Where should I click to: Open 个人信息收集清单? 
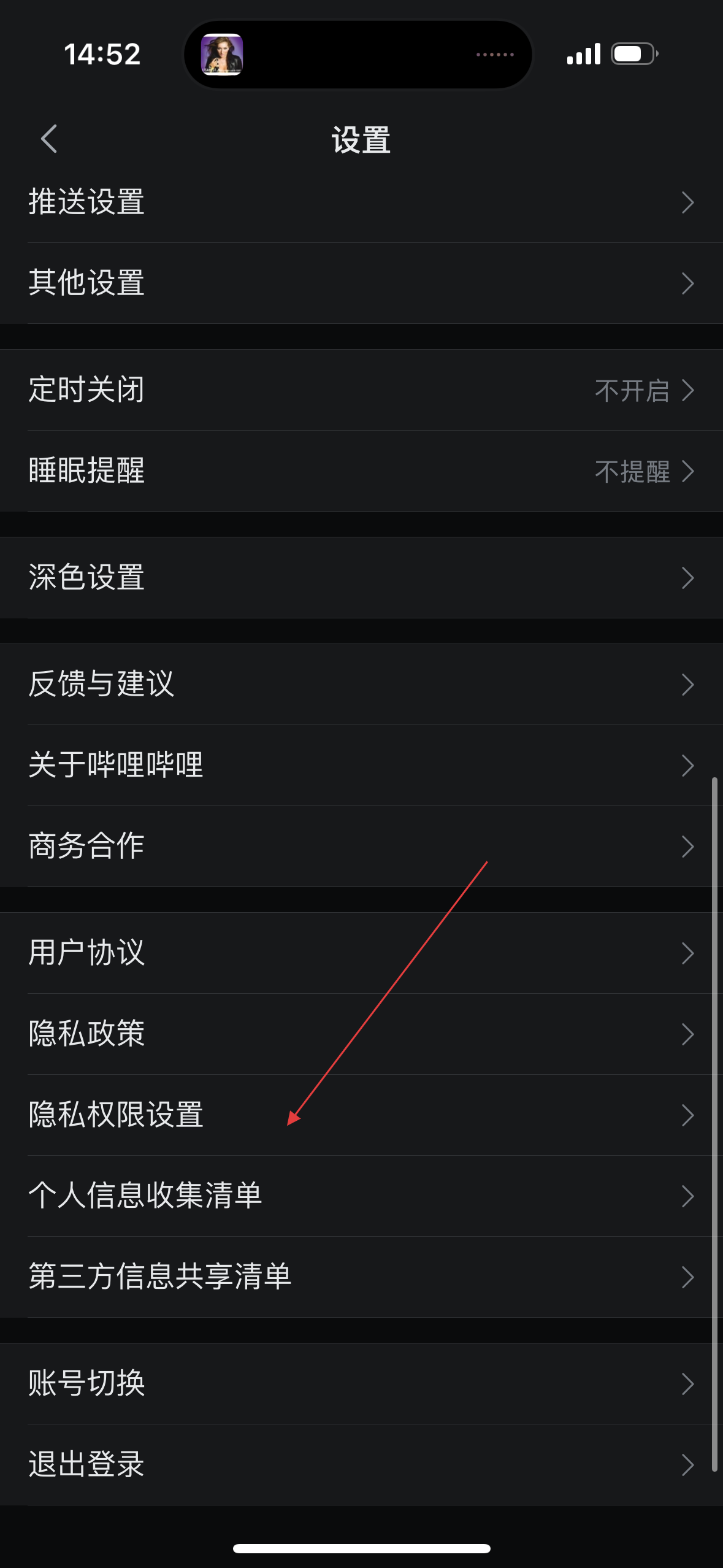pyautogui.click(x=361, y=1196)
